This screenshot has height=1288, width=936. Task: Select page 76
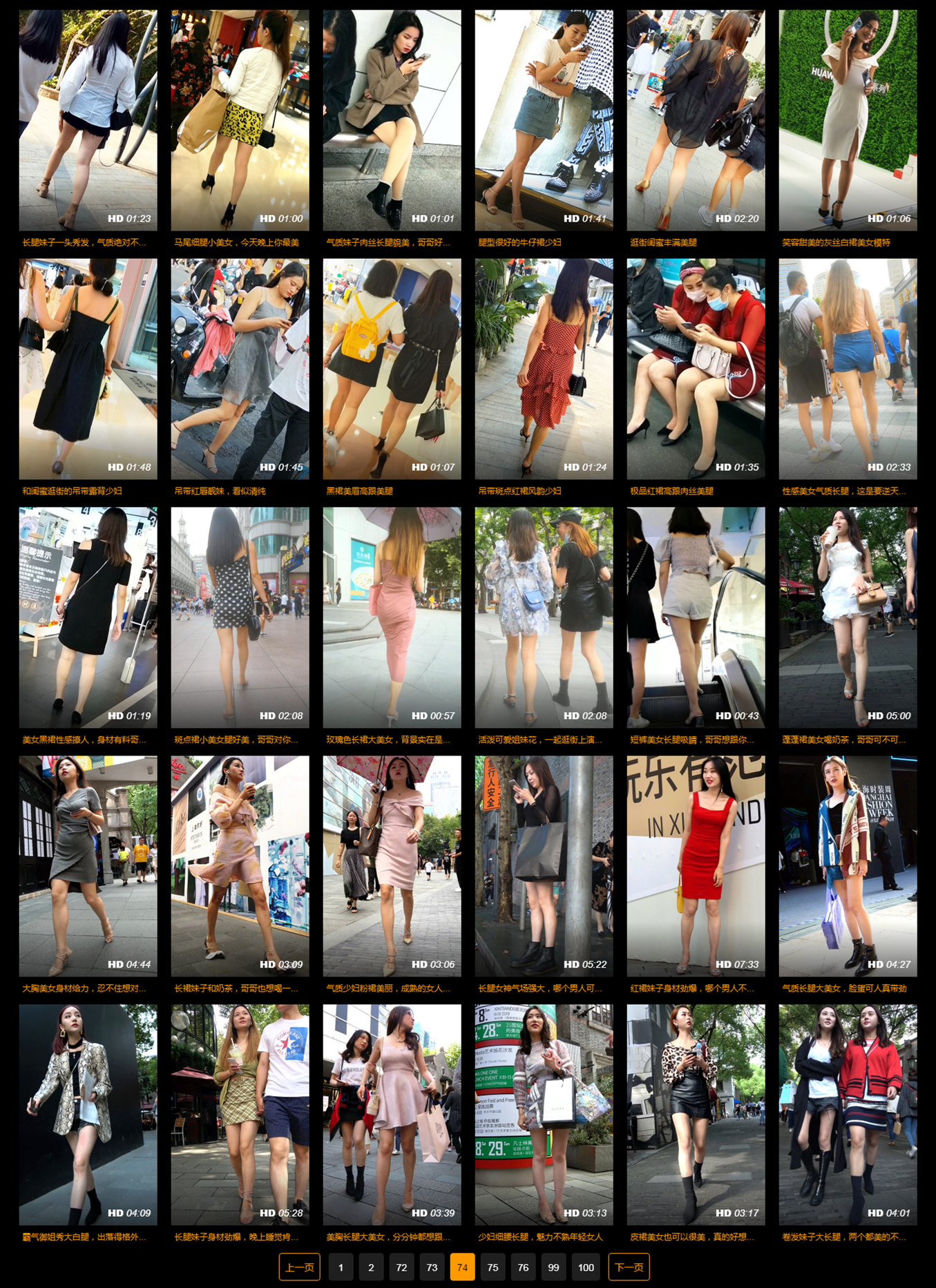[523, 1267]
